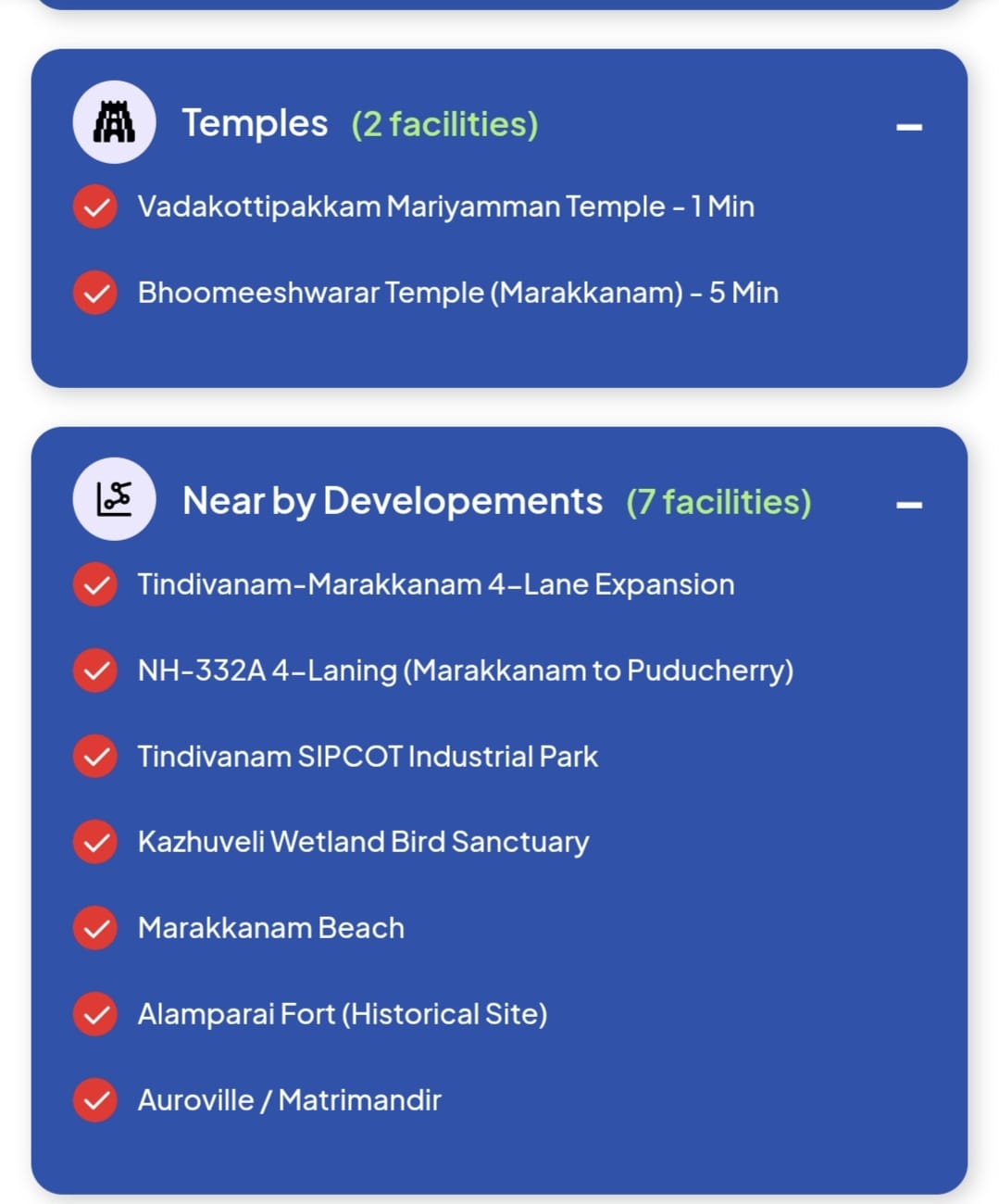Collapse the Near by Developements section
This screenshot has width=999, height=1204.
point(908,504)
